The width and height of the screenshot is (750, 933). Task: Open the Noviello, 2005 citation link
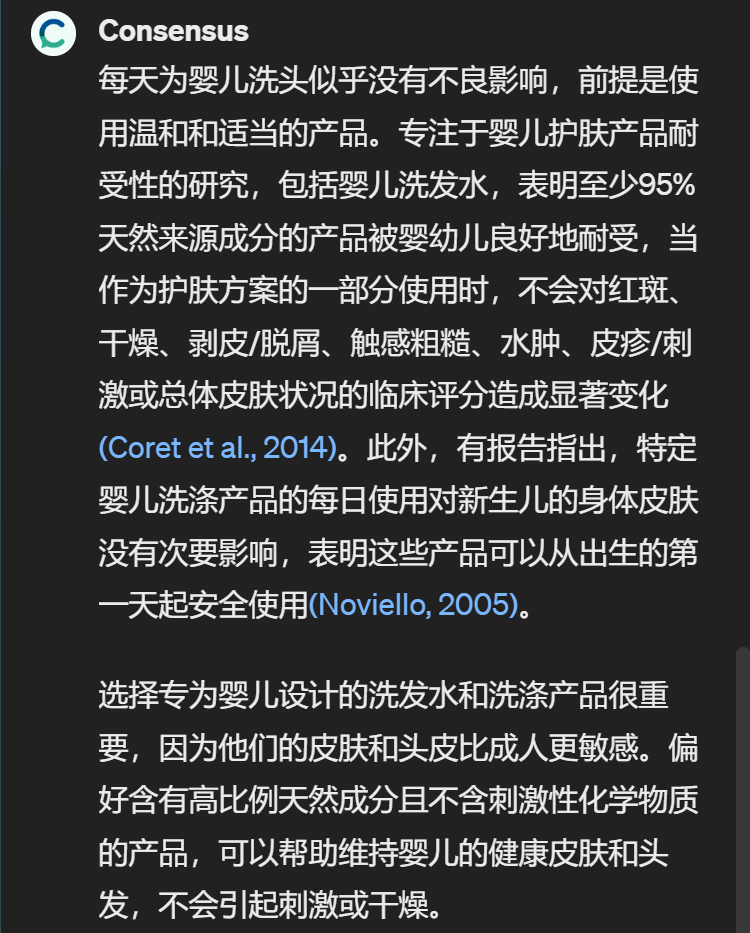click(x=414, y=605)
